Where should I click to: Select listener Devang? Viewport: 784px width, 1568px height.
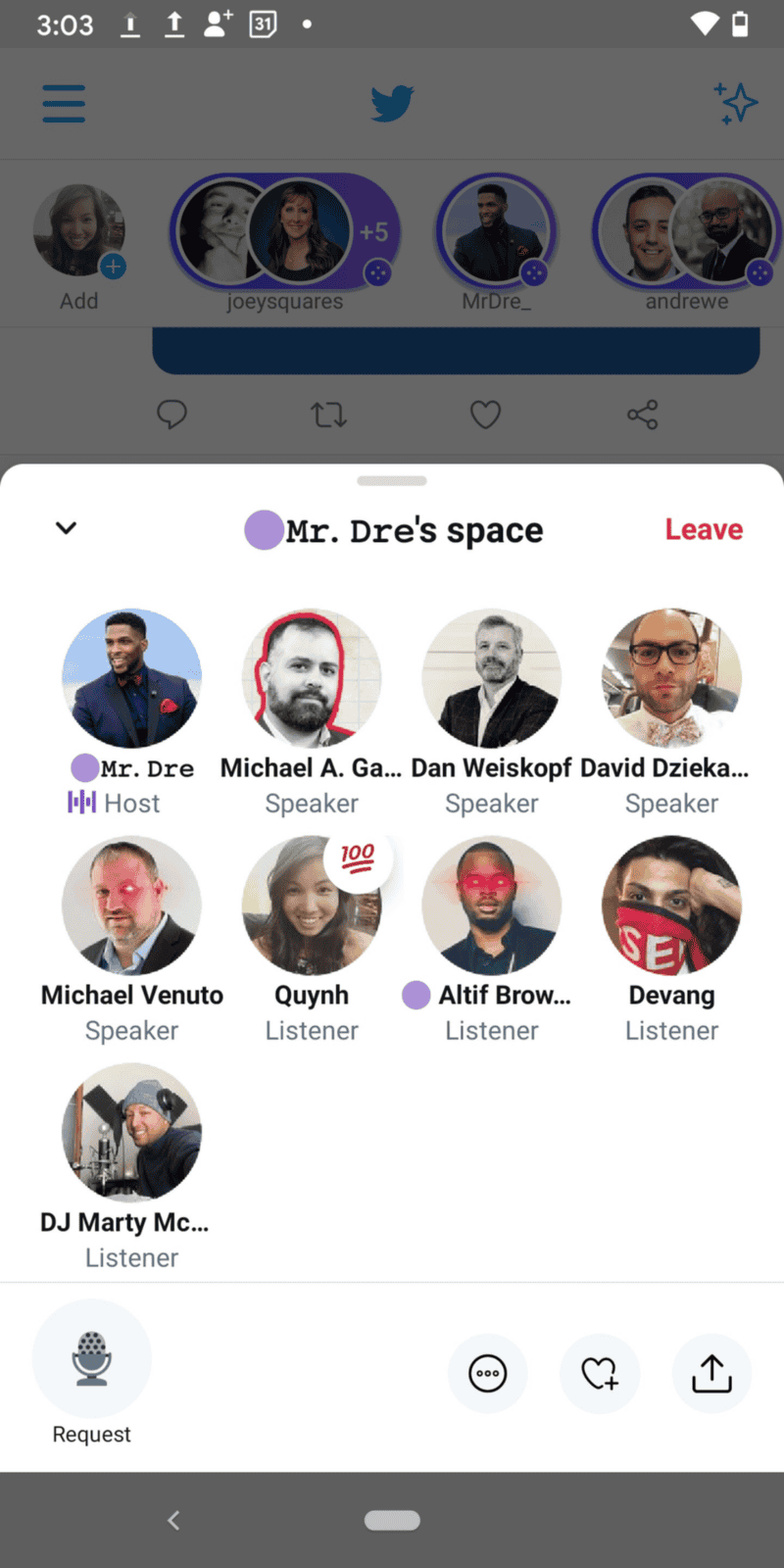pyautogui.click(x=671, y=906)
